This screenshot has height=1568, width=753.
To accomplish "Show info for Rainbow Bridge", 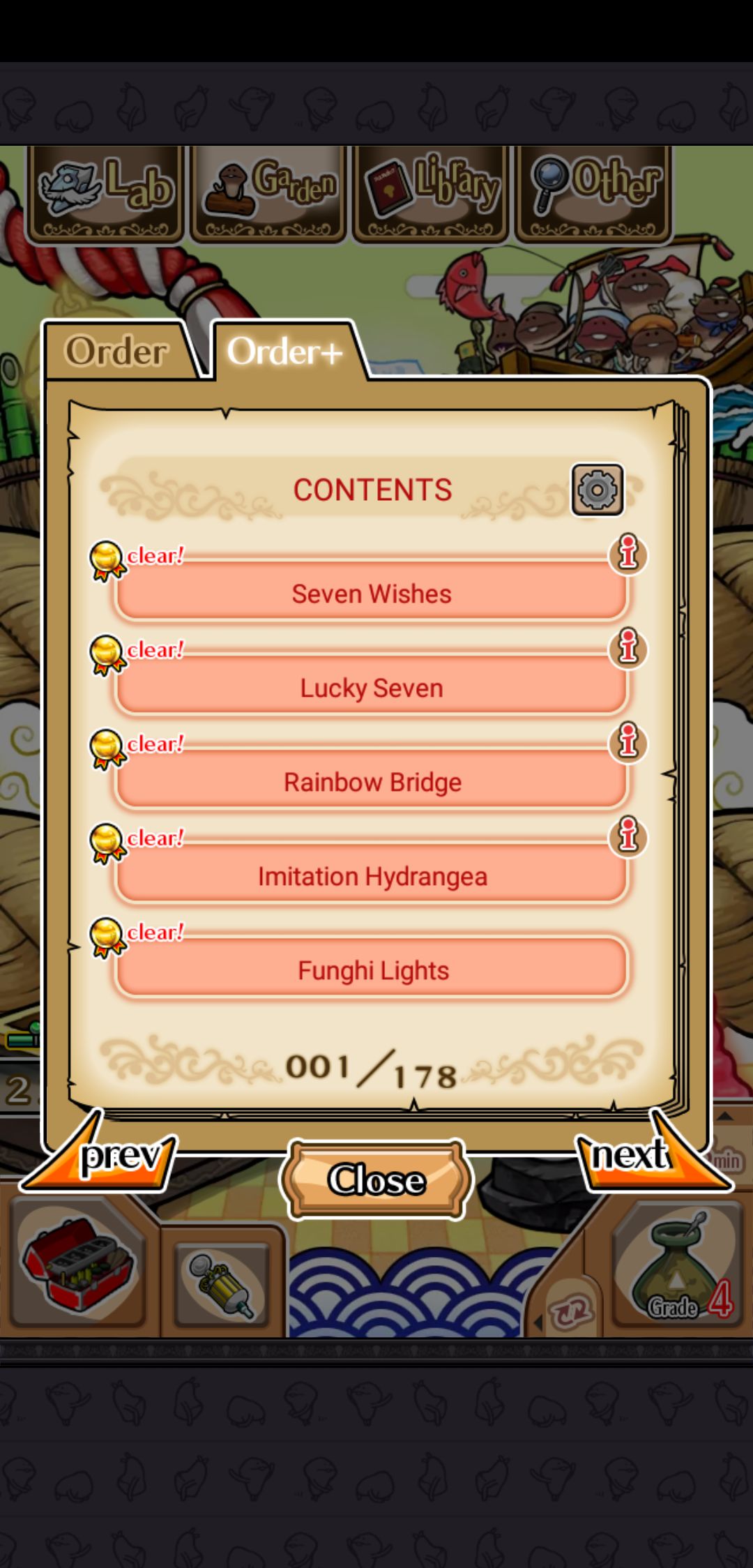I will [628, 743].
